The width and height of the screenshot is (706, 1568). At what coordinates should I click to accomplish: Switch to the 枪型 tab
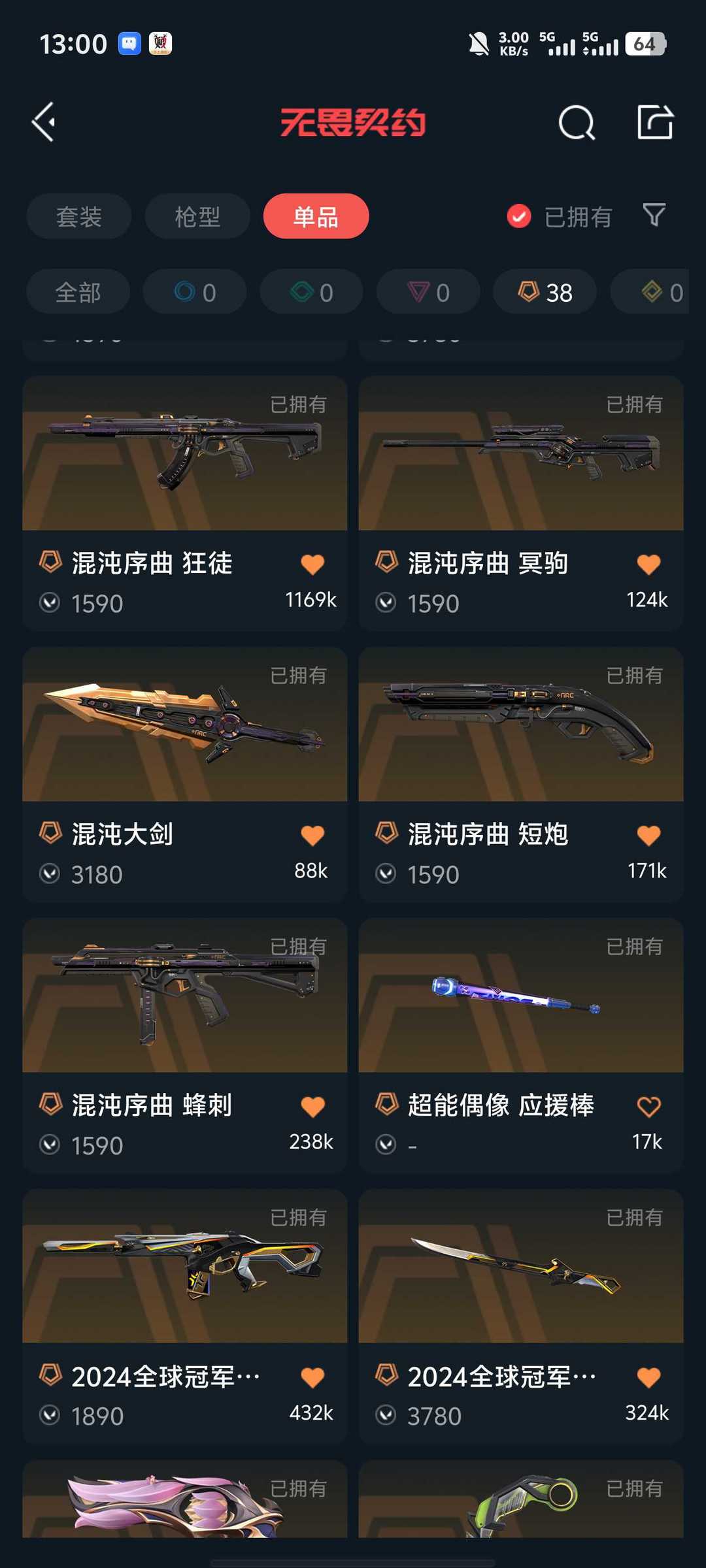pyautogui.click(x=197, y=216)
